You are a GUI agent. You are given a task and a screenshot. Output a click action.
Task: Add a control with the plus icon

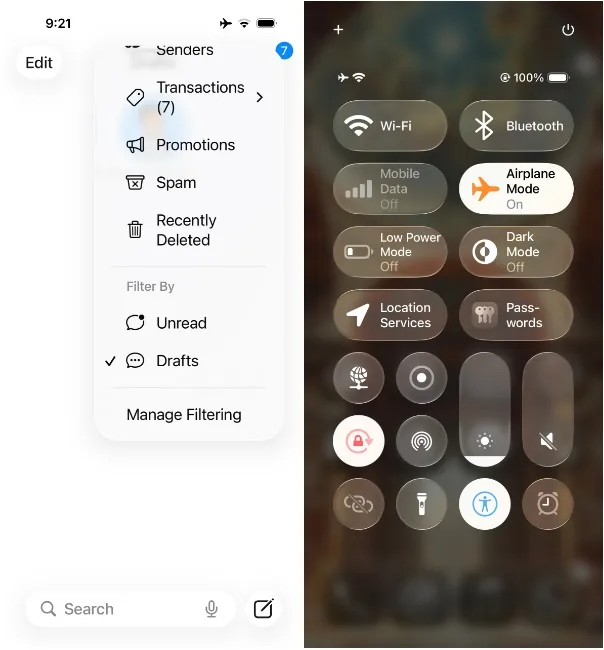point(338,30)
